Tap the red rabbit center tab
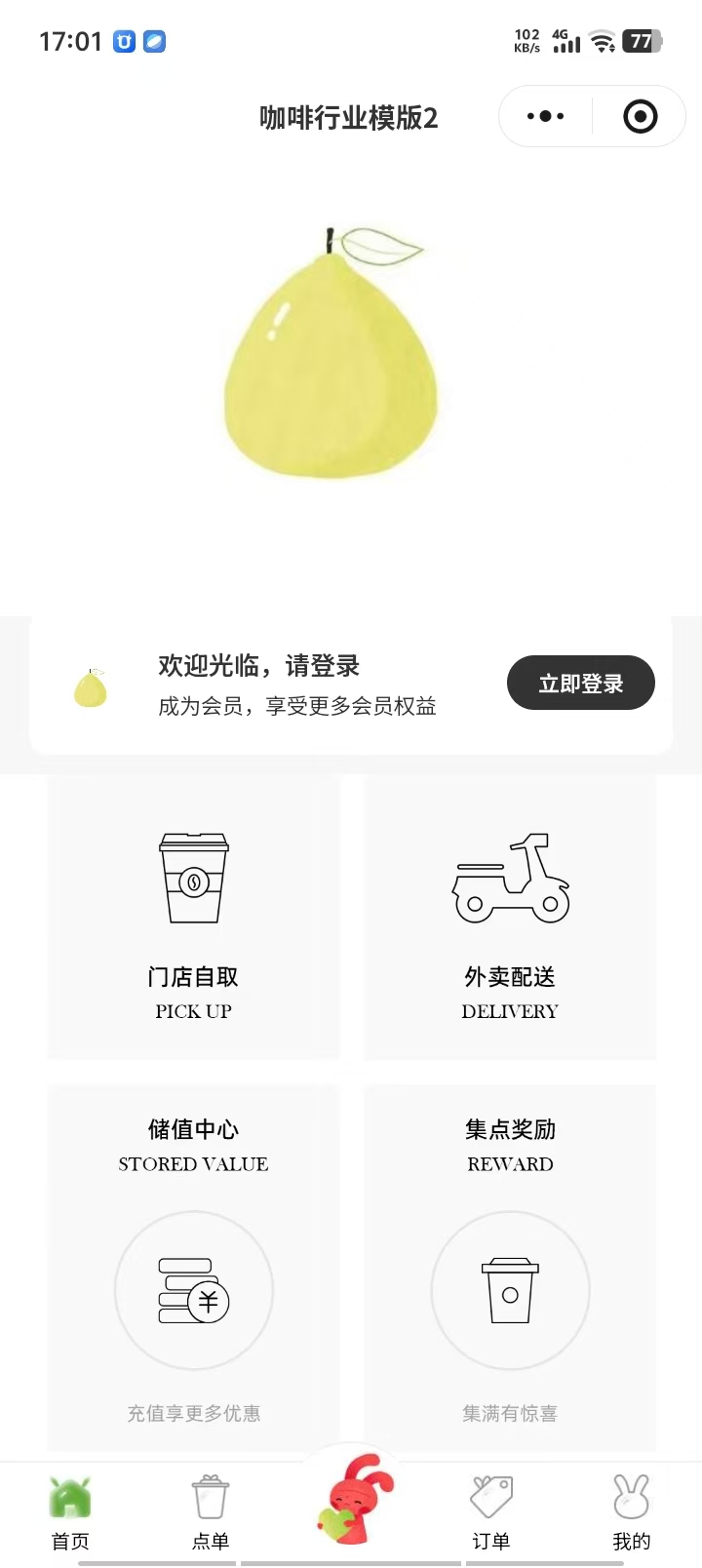 tap(353, 1502)
